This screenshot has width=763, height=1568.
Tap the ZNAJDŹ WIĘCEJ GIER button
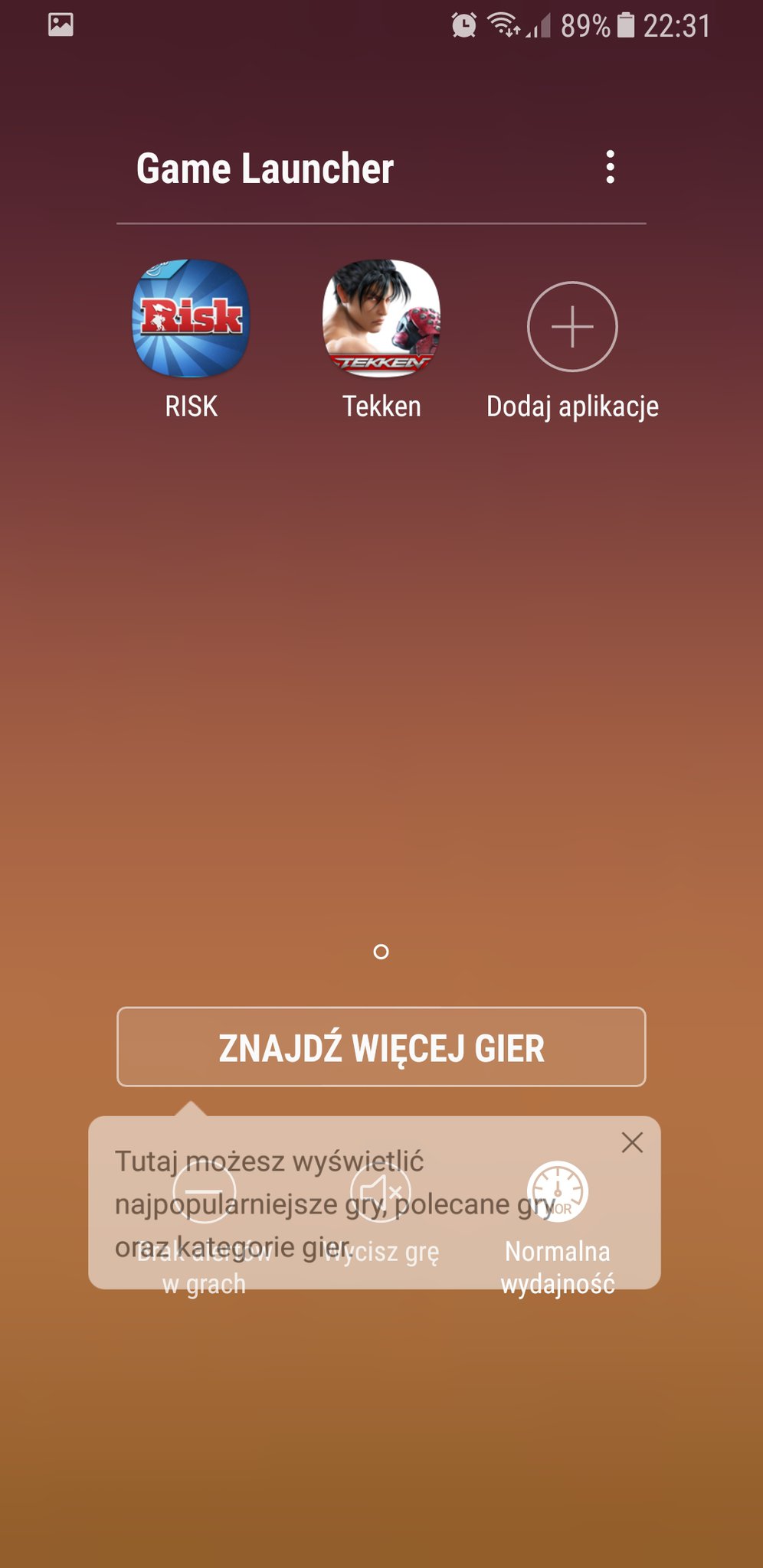point(381,1047)
